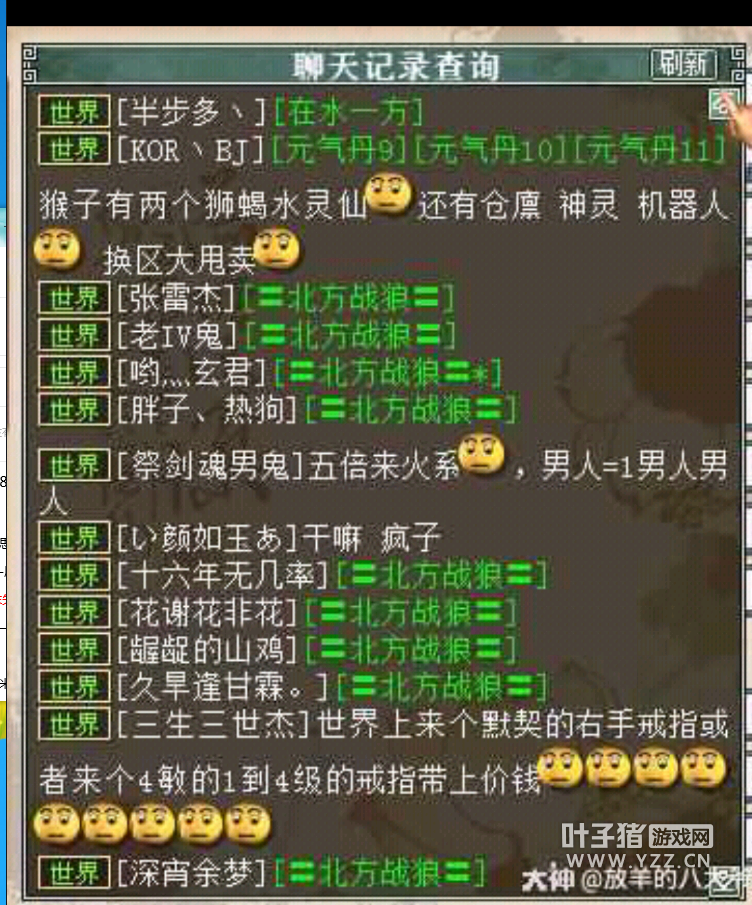Close the chat record query window
This screenshot has height=905, width=752.
pos(722,103)
